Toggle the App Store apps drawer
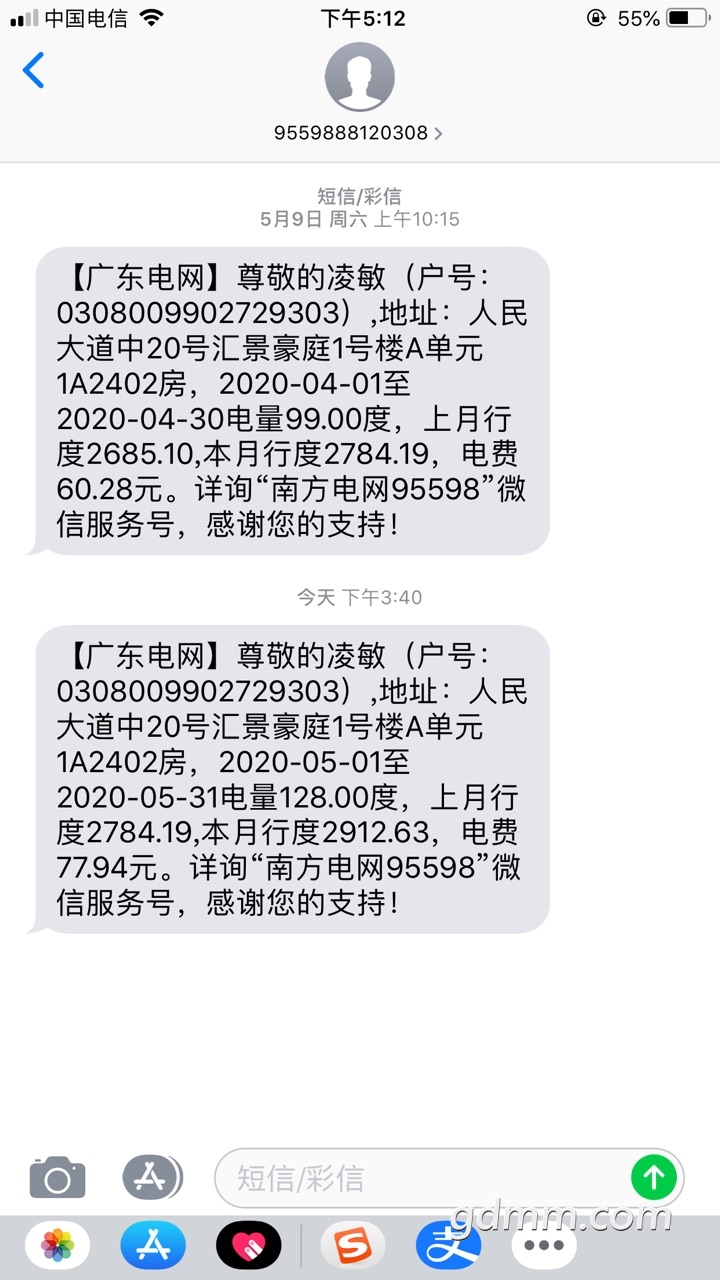Image resolution: width=720 pixels, height=1280 pixels. tap(152, 1177)
